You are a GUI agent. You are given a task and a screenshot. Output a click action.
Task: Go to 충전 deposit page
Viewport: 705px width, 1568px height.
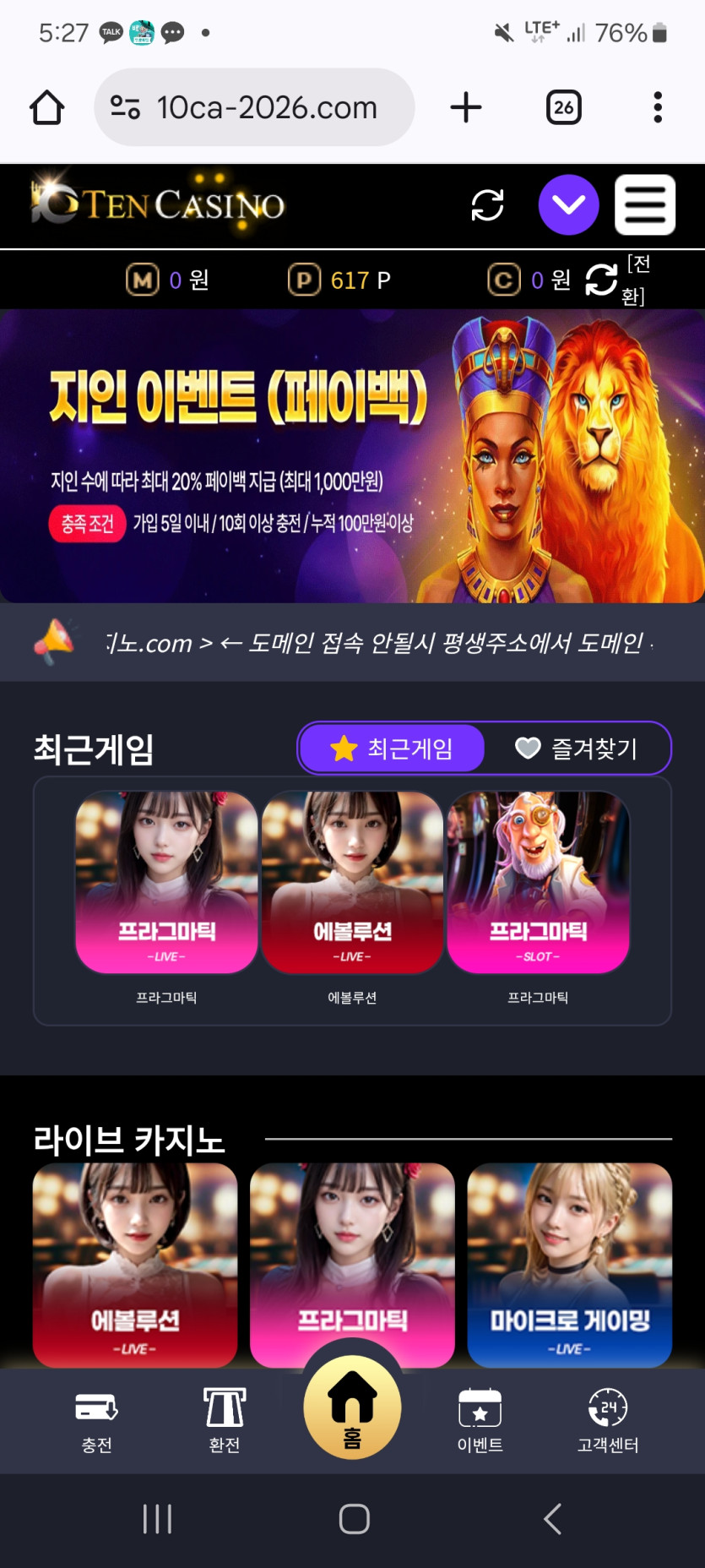pyautogui.click(x=96, y=1421)
